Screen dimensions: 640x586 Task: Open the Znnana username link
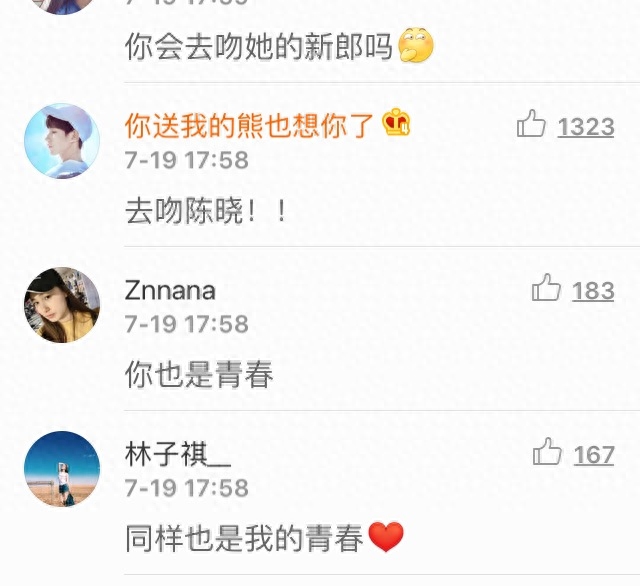click(170, 290)
